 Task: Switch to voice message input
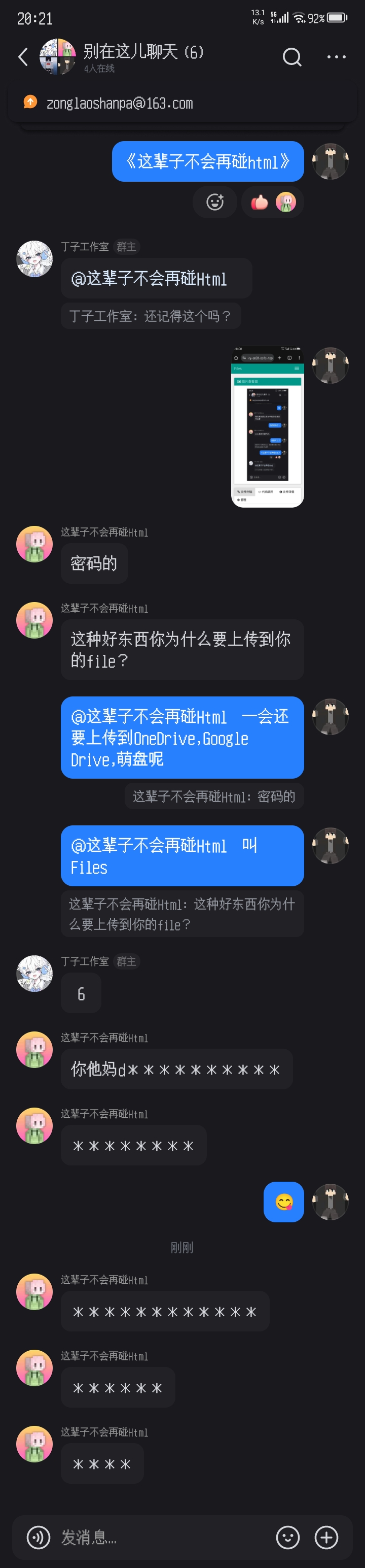tap(39, 1538)
